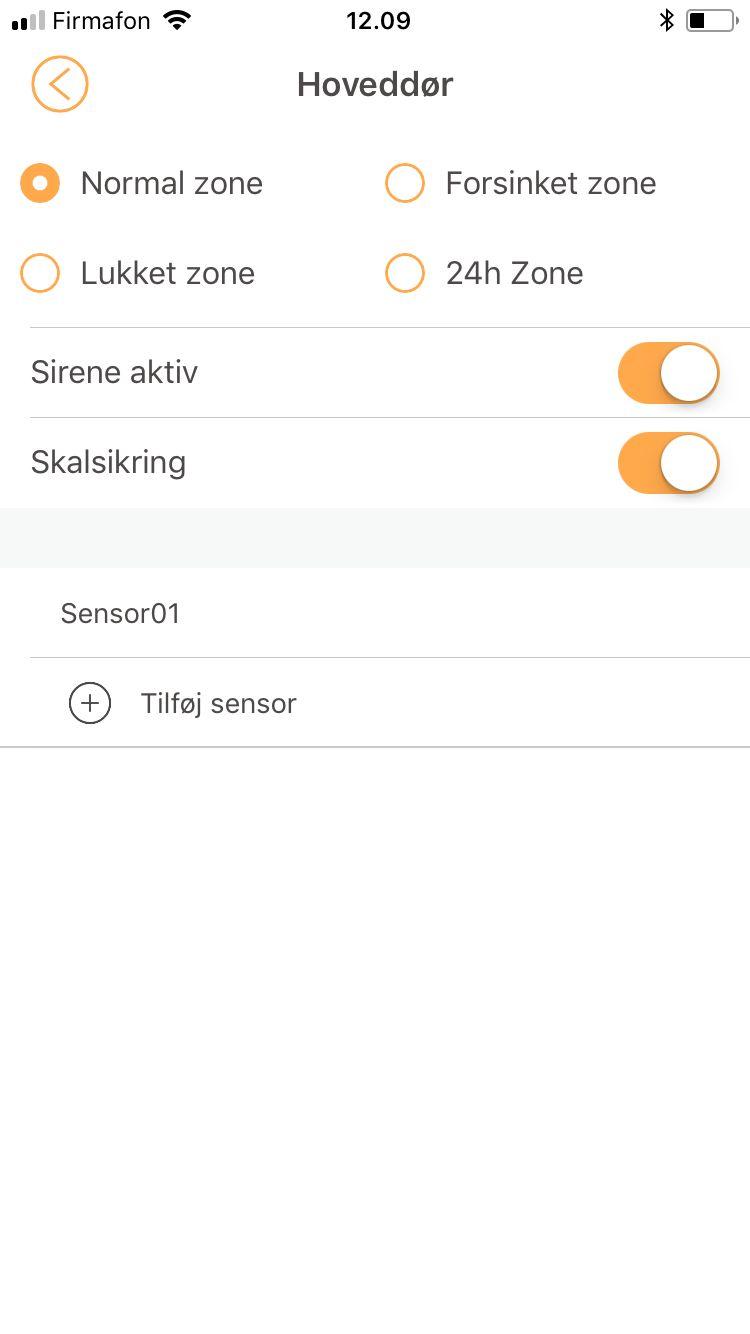Select Lukket zone
Viewport: 750px width, 1334px height.
click(x=40, y=273)
